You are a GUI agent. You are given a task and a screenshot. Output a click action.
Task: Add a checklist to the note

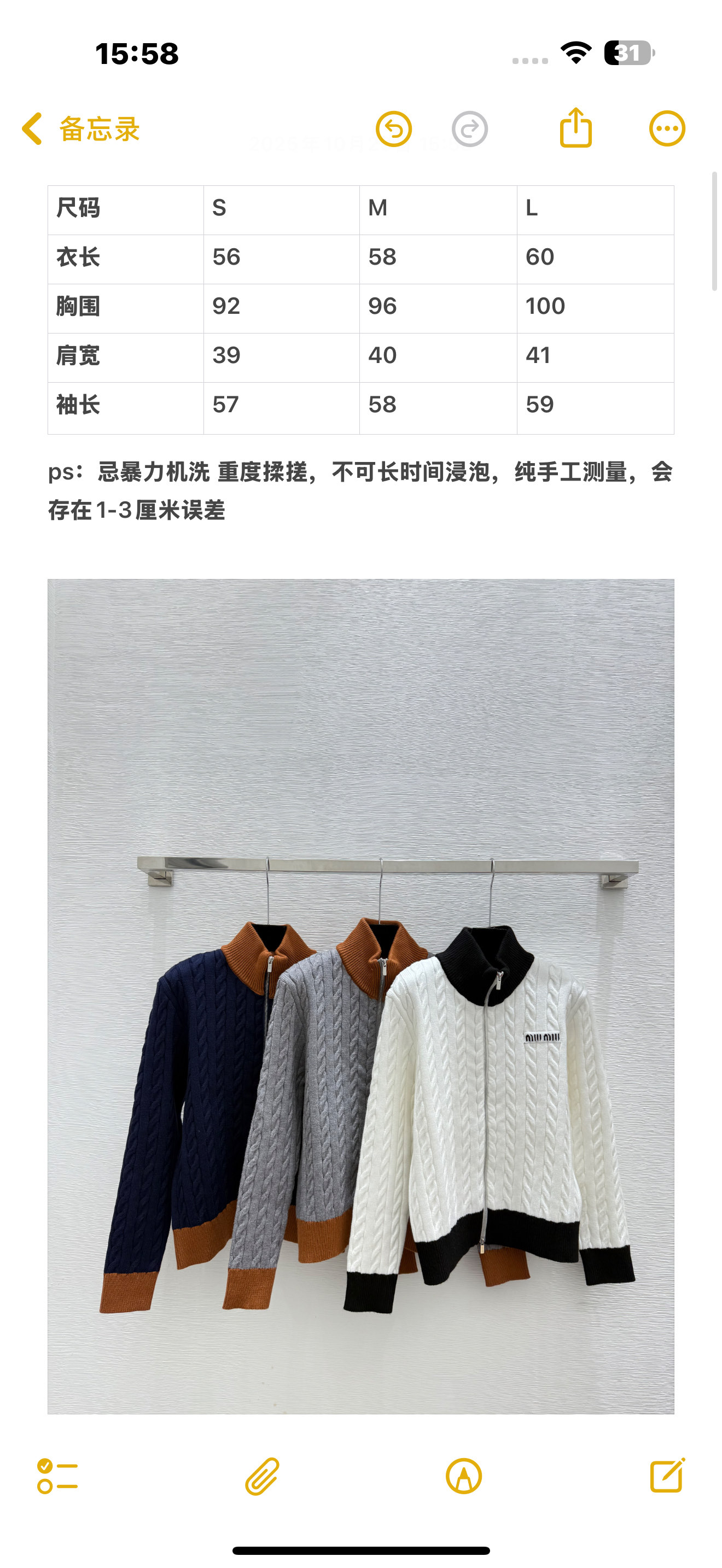point(57,1476)
